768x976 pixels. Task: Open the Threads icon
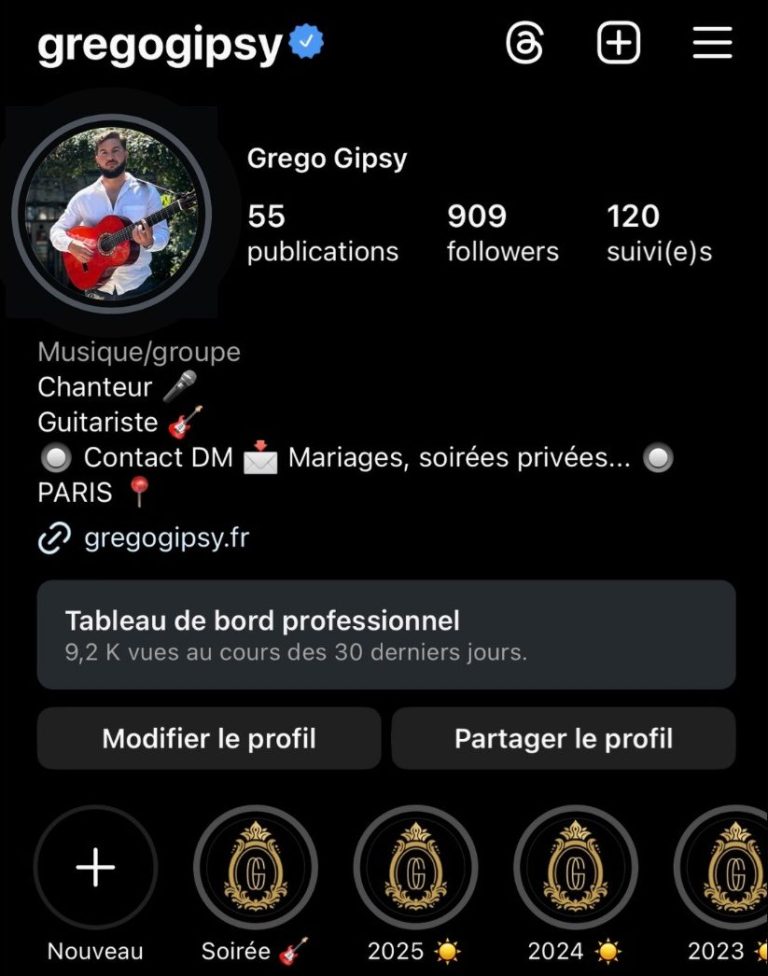click(x=525, y=44)
